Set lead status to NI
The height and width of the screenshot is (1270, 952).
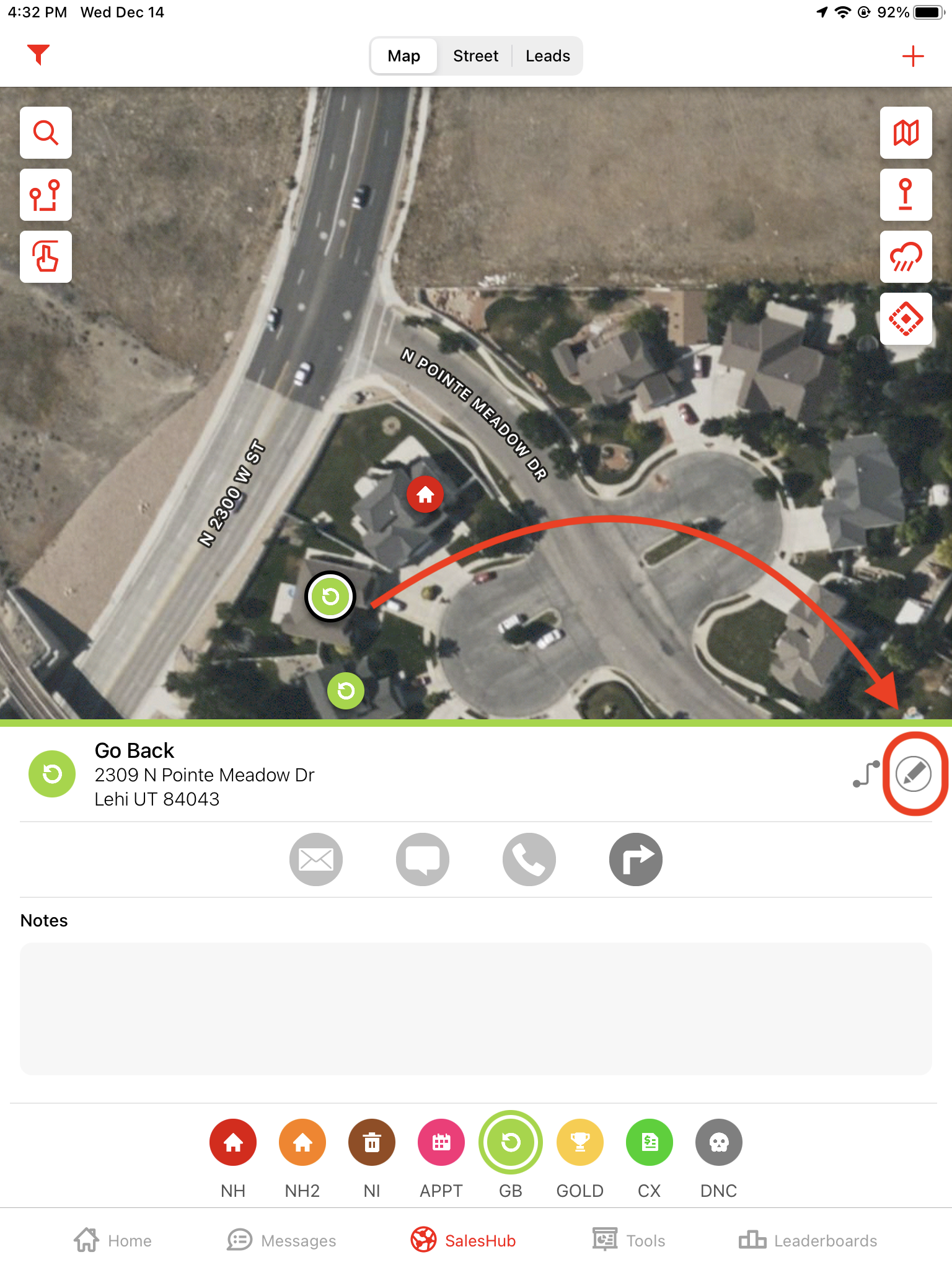tap(372, 1142)
